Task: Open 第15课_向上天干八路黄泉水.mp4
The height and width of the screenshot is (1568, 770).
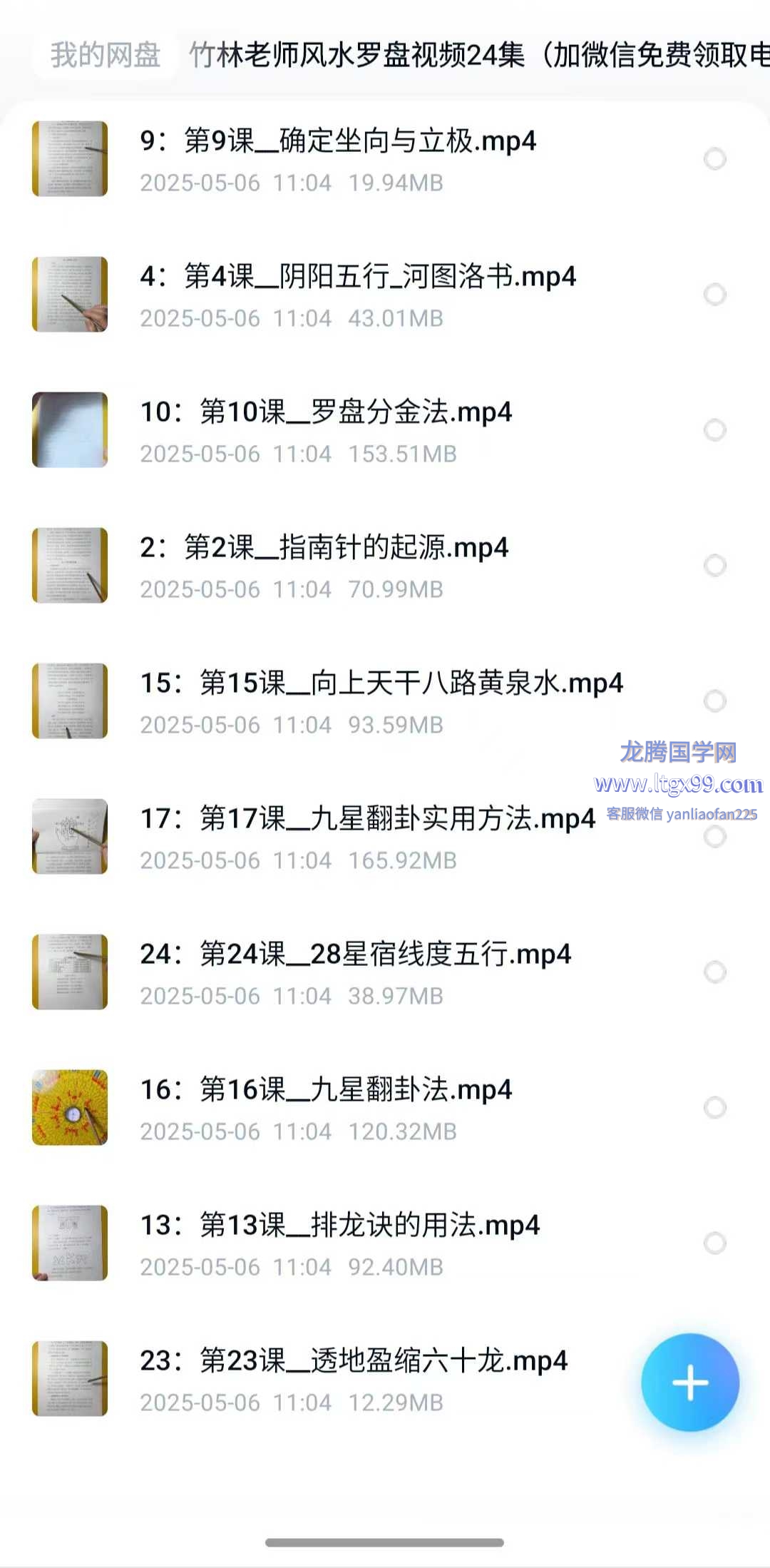Action: click(x=381, y=683)
